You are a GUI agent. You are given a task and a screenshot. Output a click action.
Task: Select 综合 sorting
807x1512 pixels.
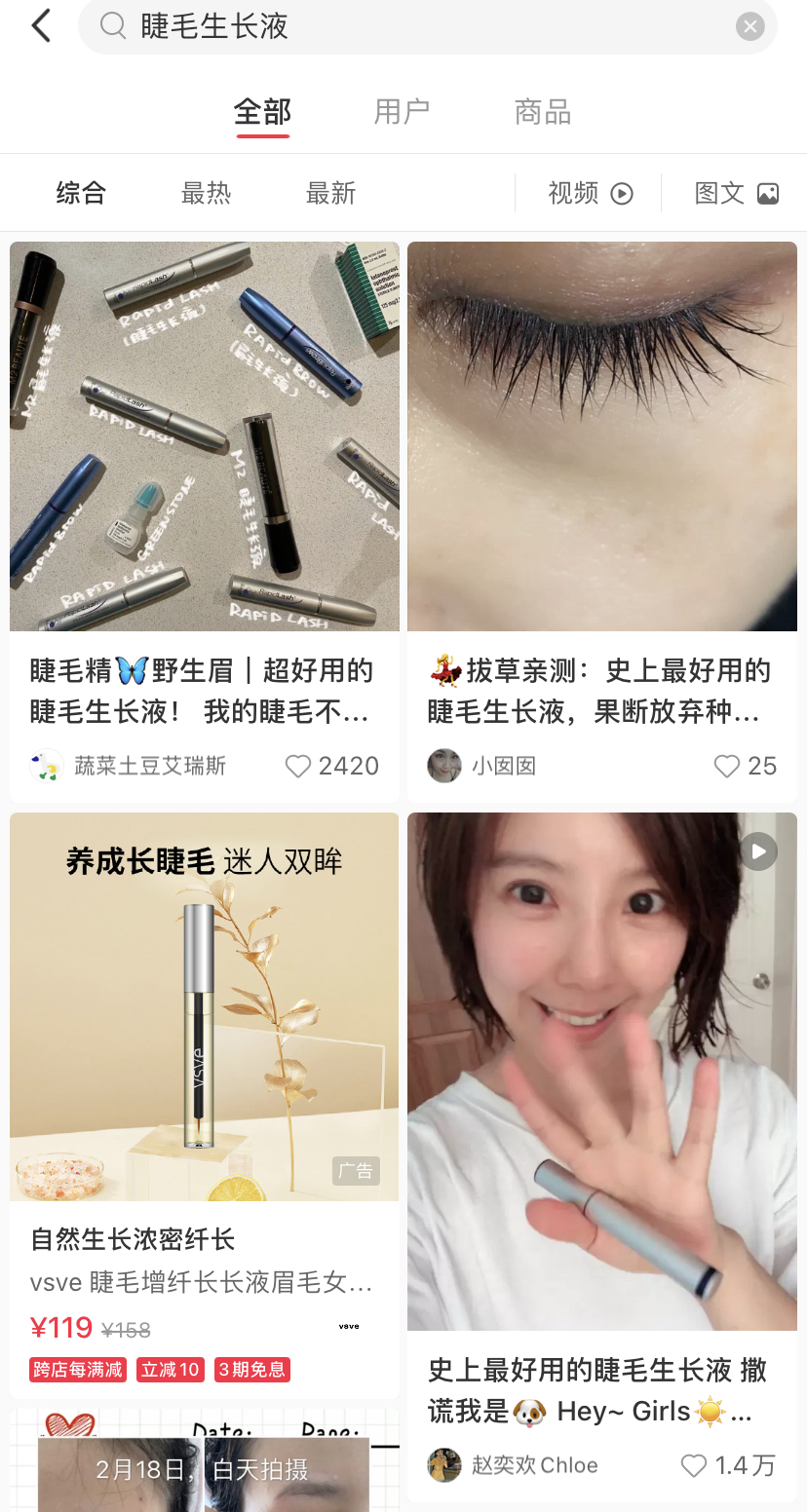81,193
